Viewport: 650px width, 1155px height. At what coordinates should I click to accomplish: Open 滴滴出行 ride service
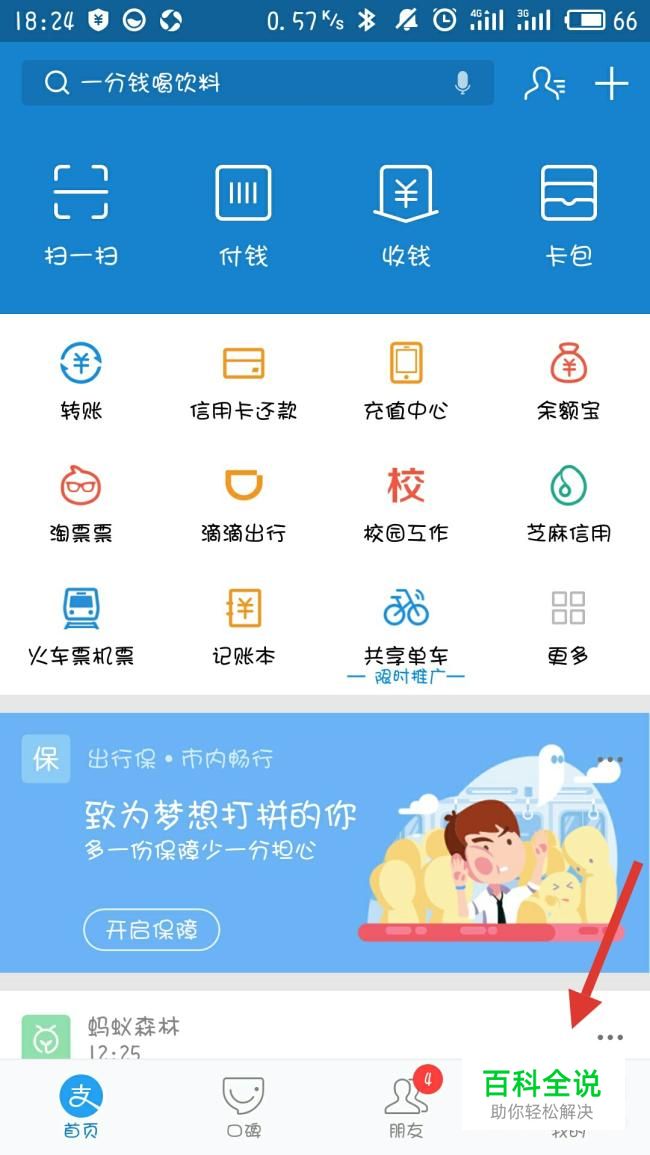243,503
